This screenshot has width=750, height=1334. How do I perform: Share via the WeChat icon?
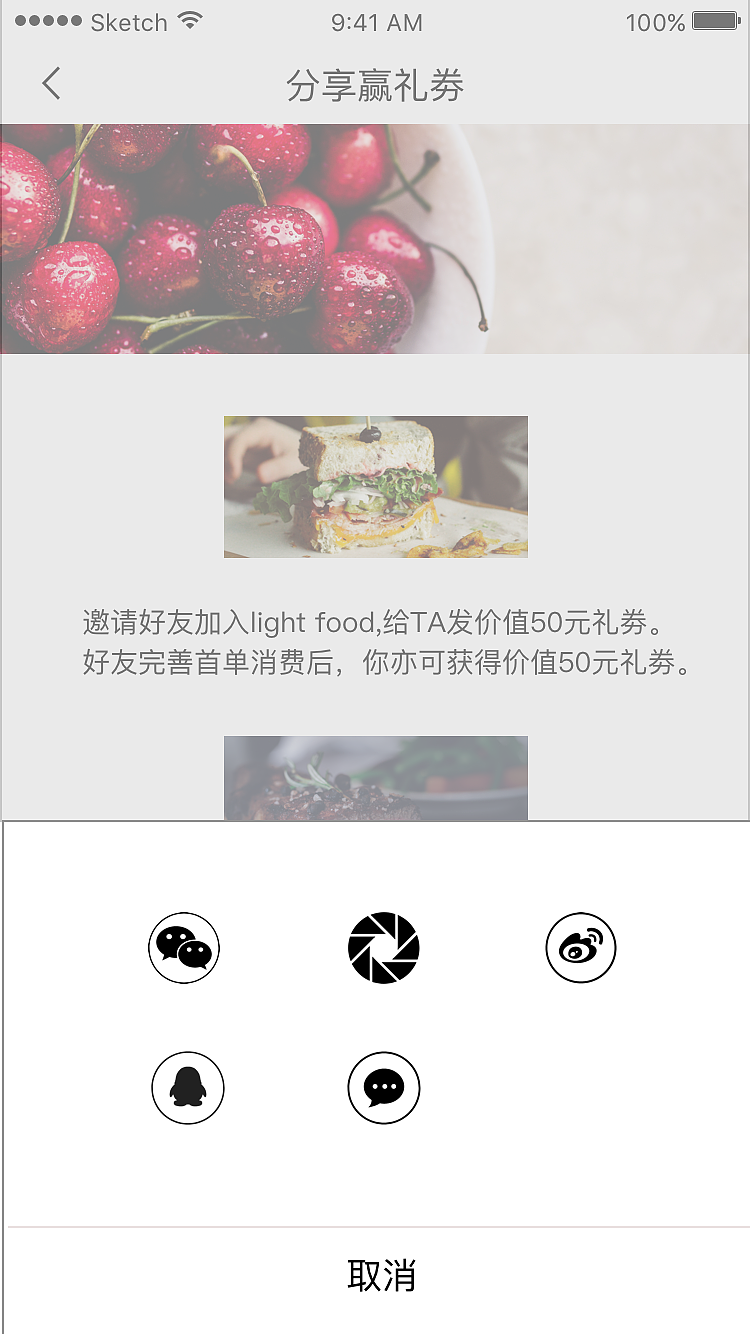pyautogui.click(x=184, y=947)
